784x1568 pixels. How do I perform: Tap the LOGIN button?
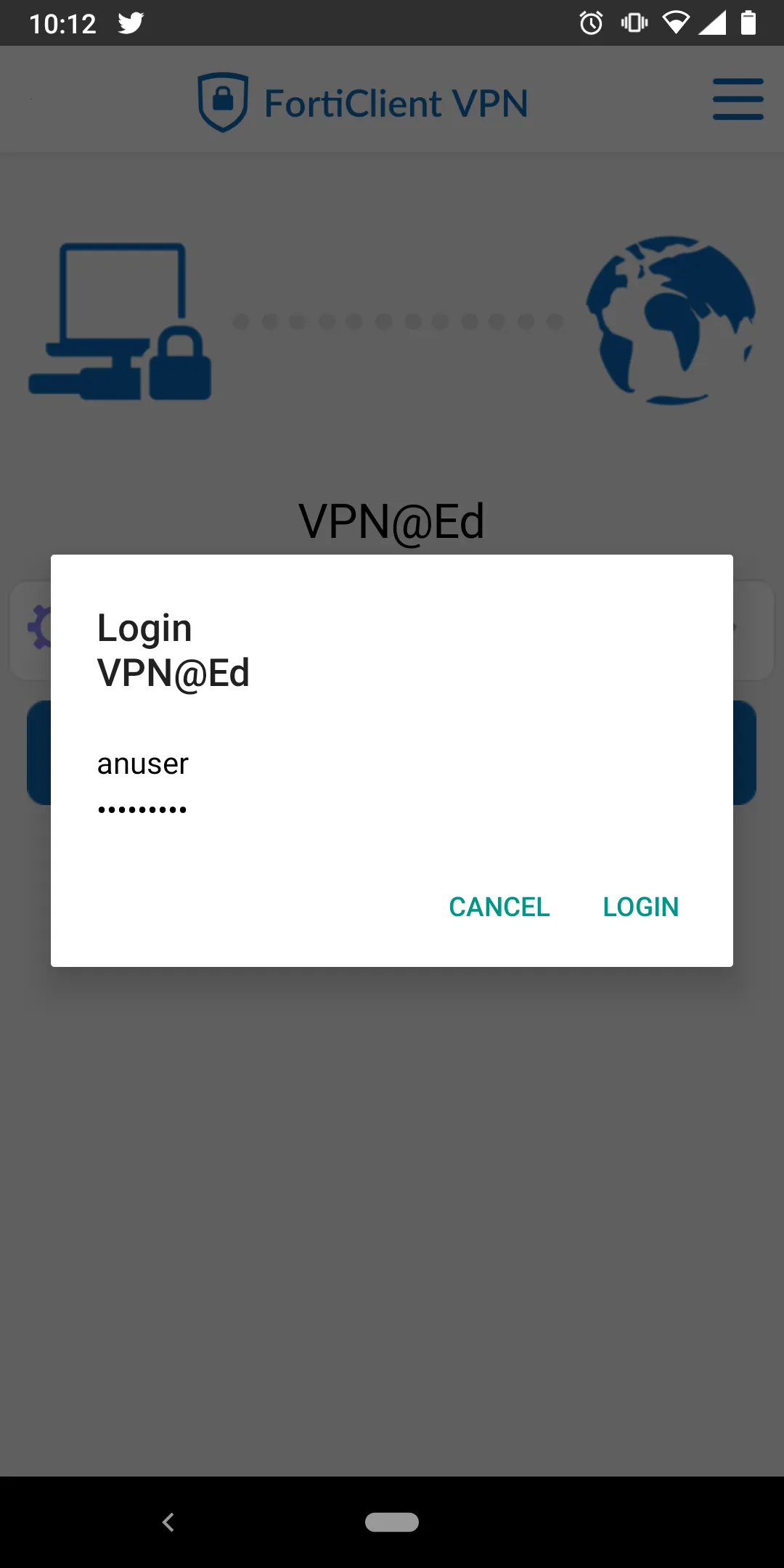coord(640,906)
